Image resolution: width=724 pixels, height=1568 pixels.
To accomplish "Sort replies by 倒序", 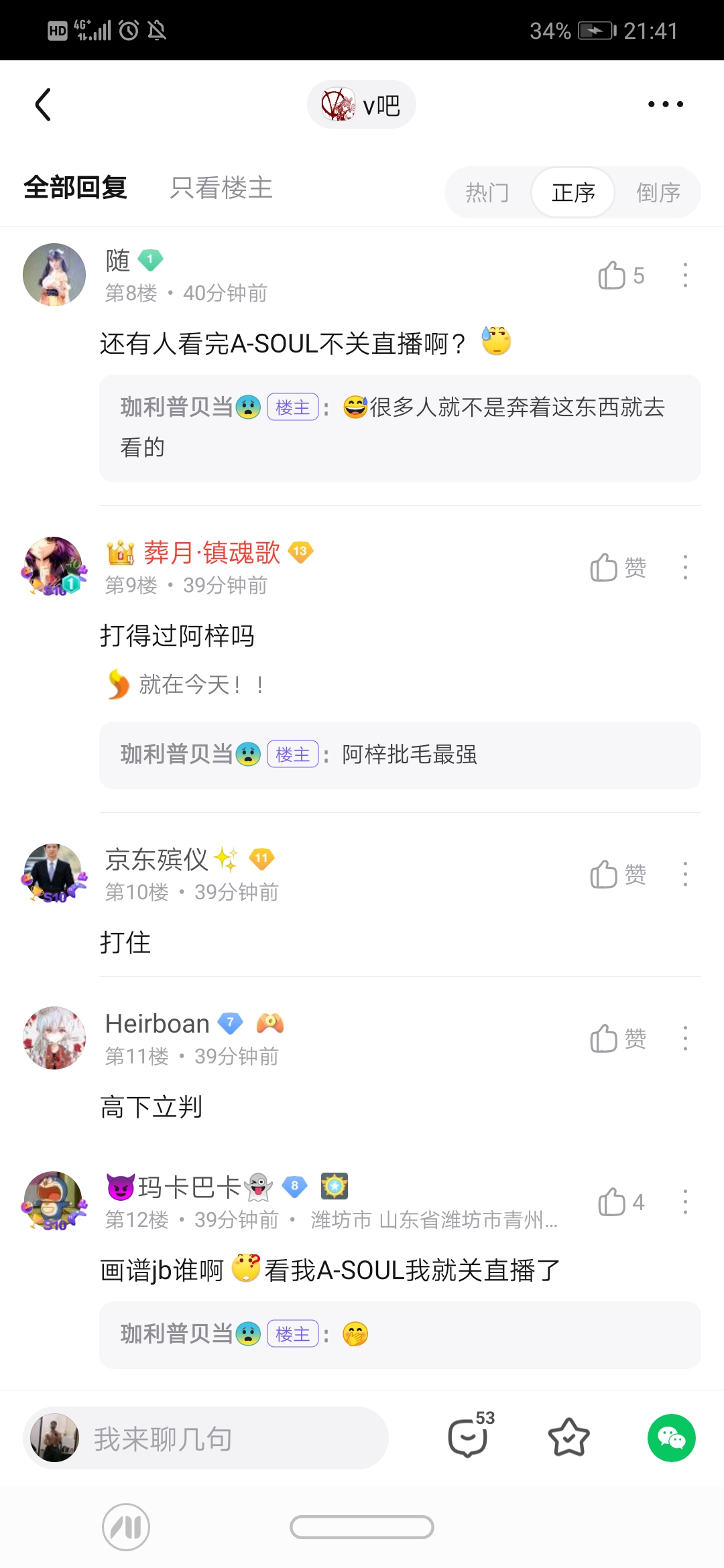I will click(658, 193).
